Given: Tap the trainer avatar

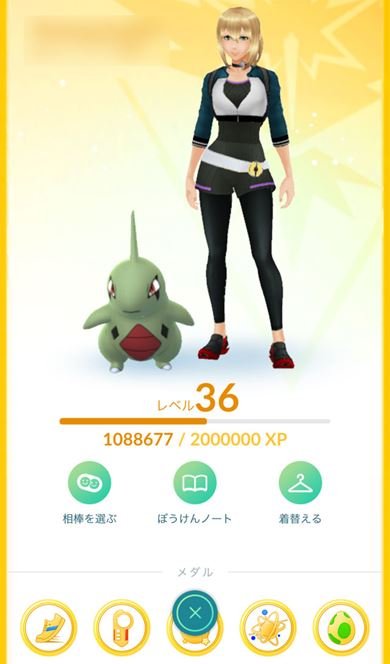Looking at the screenshot, I should [x=240, y=186].
